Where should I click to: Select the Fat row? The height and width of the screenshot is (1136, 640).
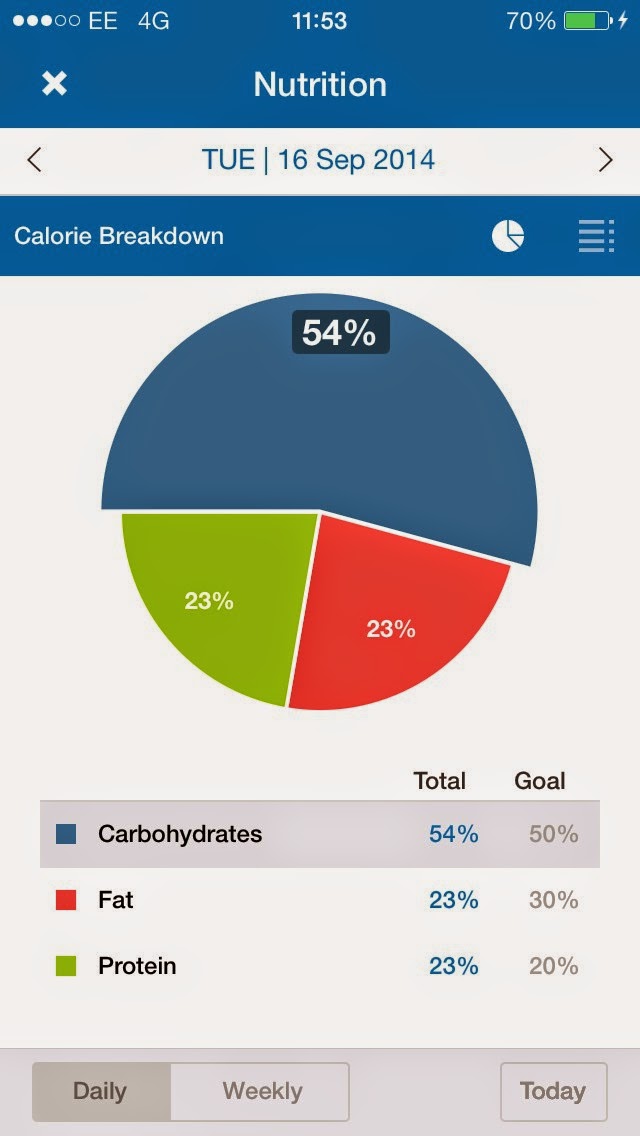(x=319, y=900)
